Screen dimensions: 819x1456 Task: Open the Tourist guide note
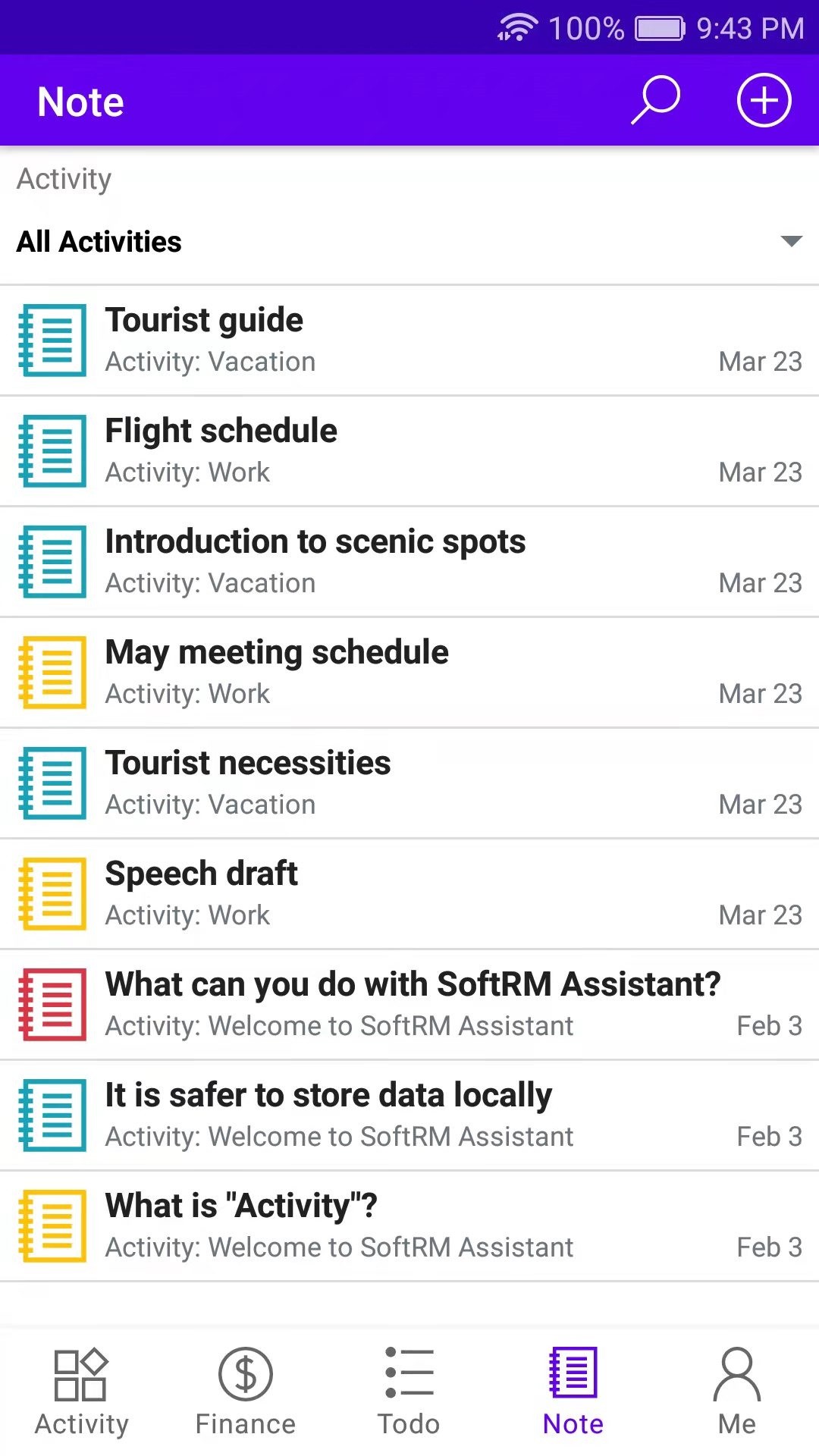(x=409, y=340)
